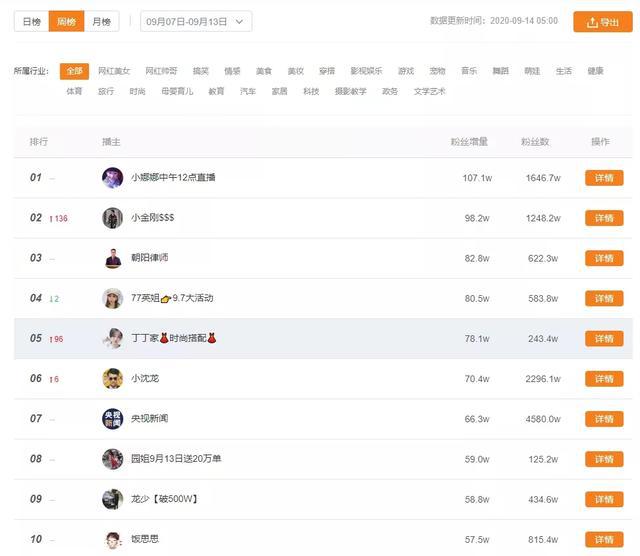This screenshot has height=556, width=640.
Task: Open details for 央视新闻
Action: click(x=602, y=419)
